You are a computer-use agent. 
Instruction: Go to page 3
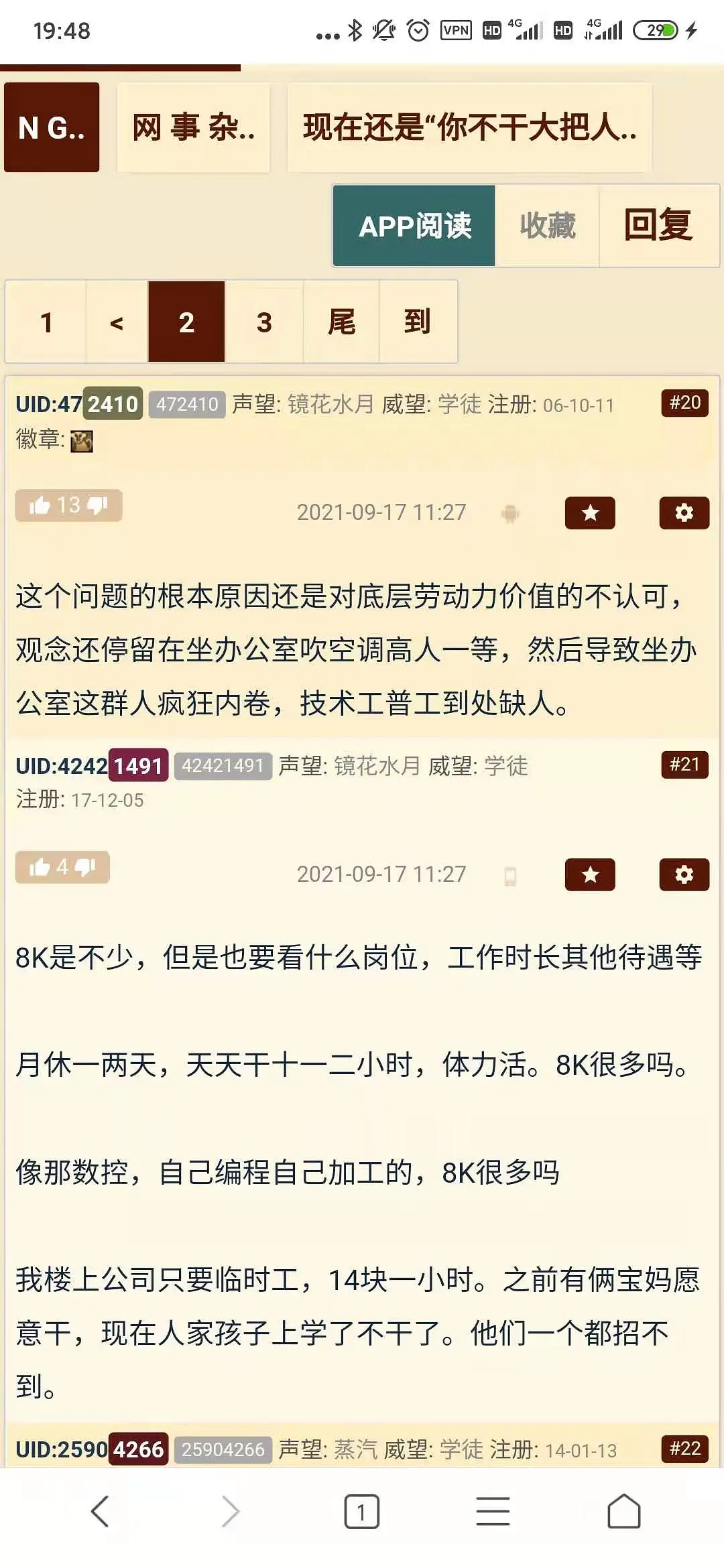[264, 322]
